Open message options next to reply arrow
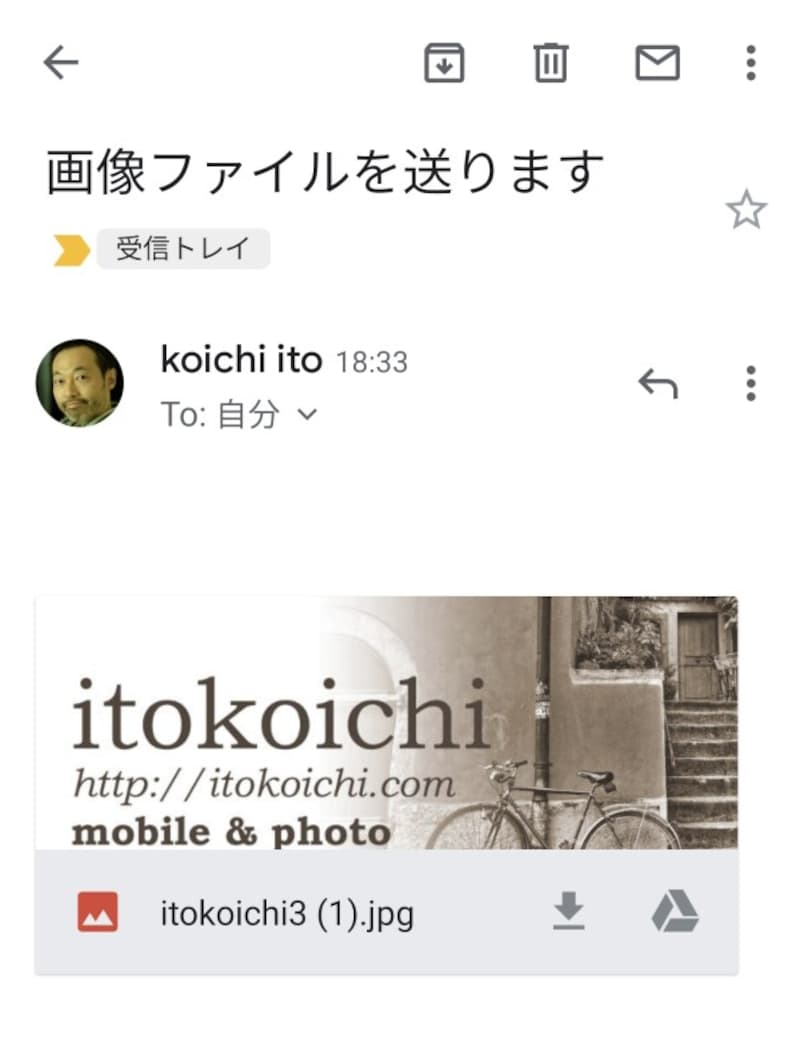This screenshot has width=800, height=1039. point(751,383)
